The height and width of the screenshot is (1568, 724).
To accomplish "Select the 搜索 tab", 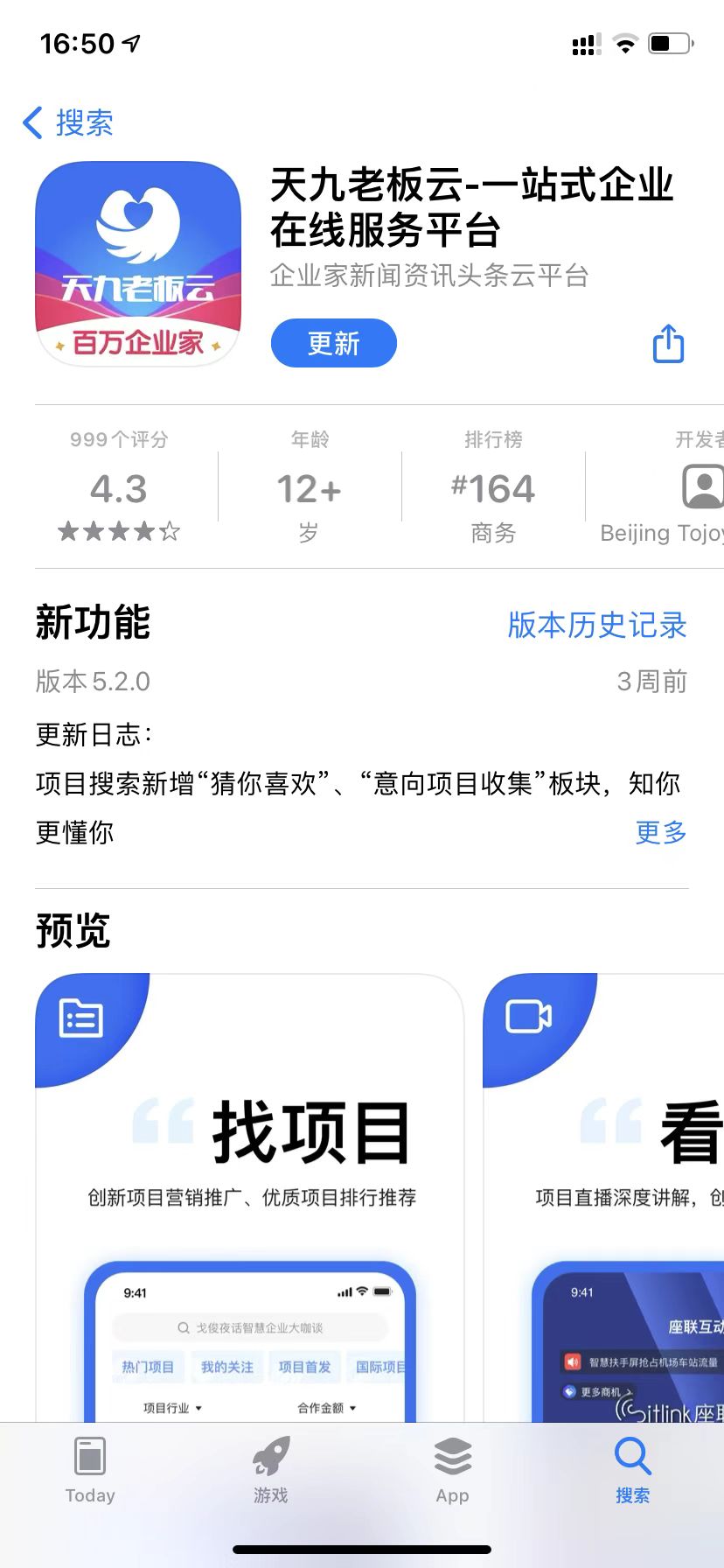I will coord(632,1470).
